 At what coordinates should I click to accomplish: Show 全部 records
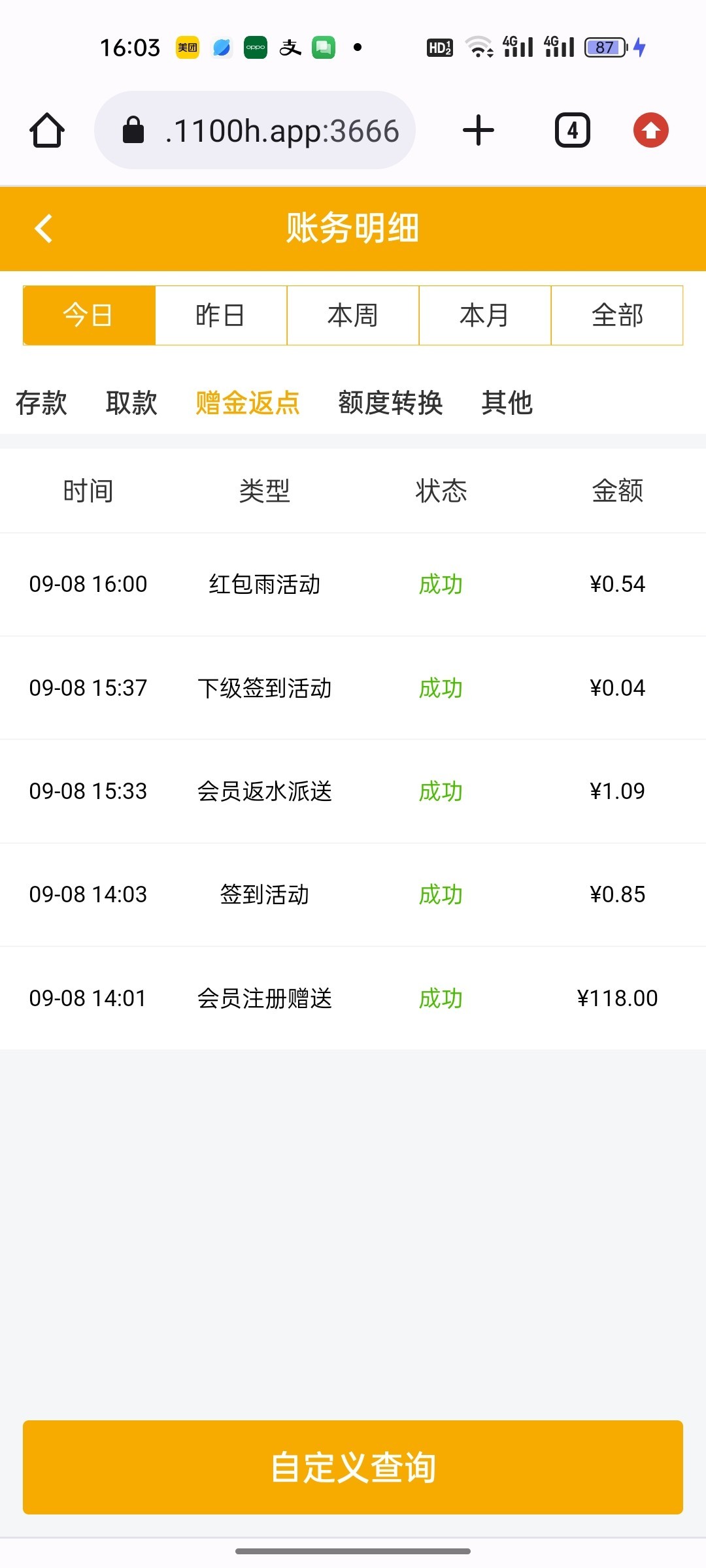tap(617, 315)
